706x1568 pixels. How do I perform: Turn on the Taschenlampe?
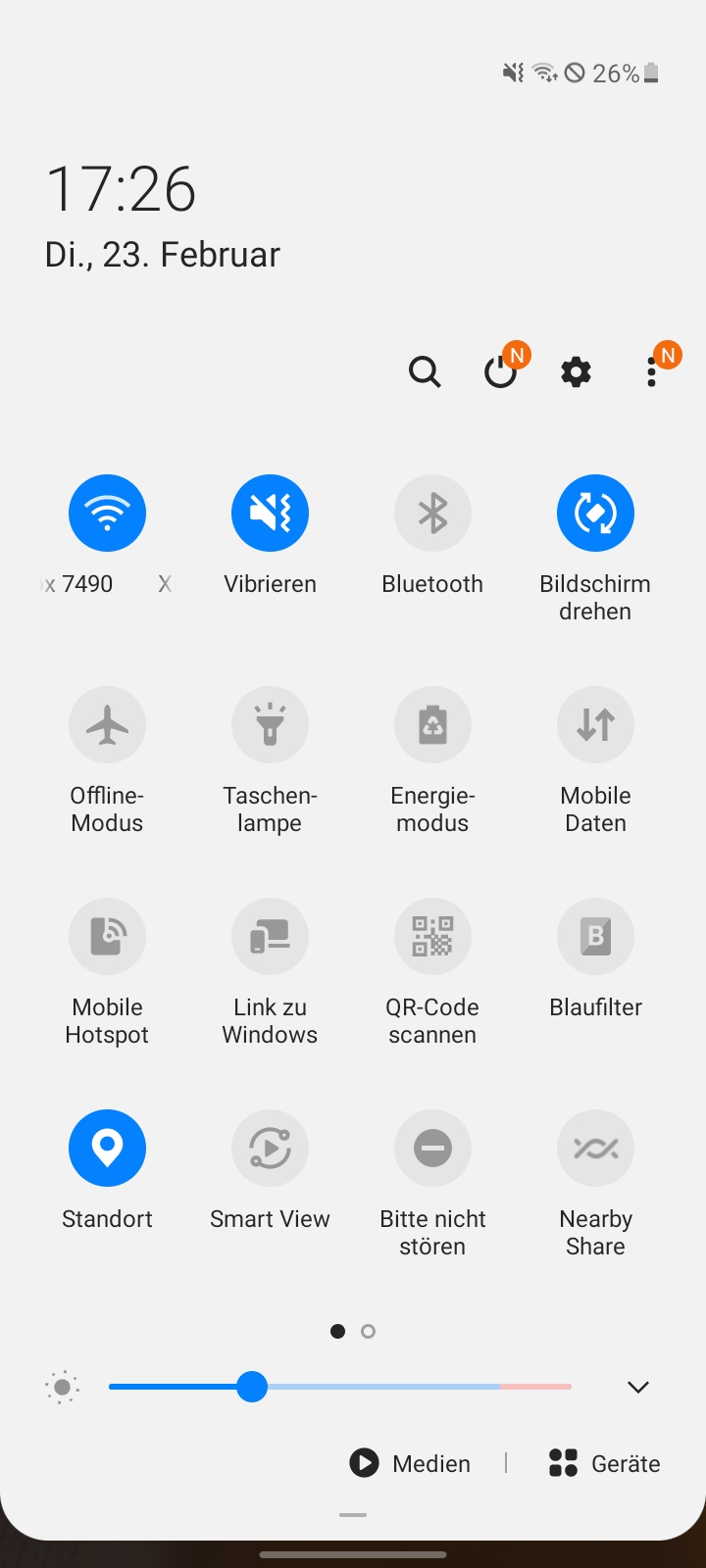pos(270,724)
